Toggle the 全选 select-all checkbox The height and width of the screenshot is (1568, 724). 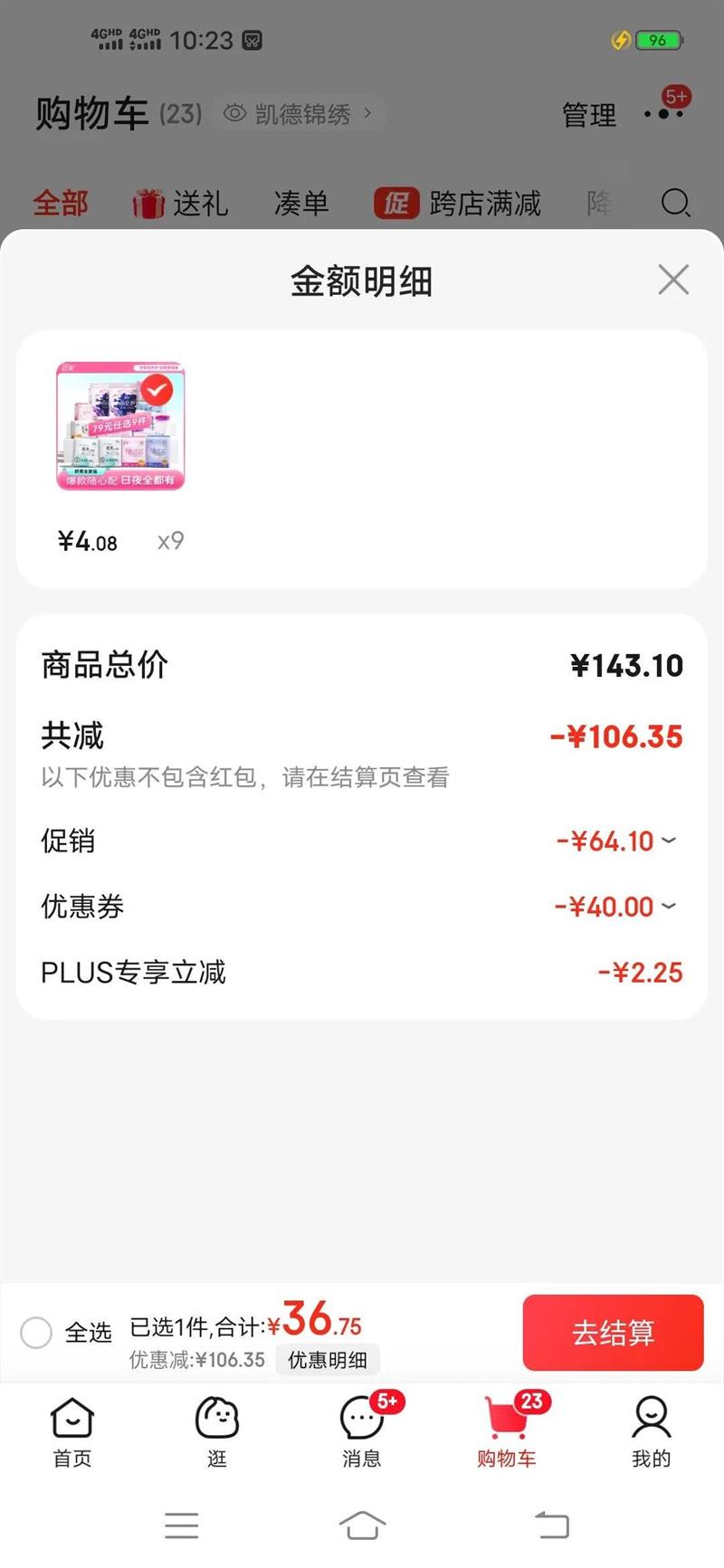(36, 1332)
